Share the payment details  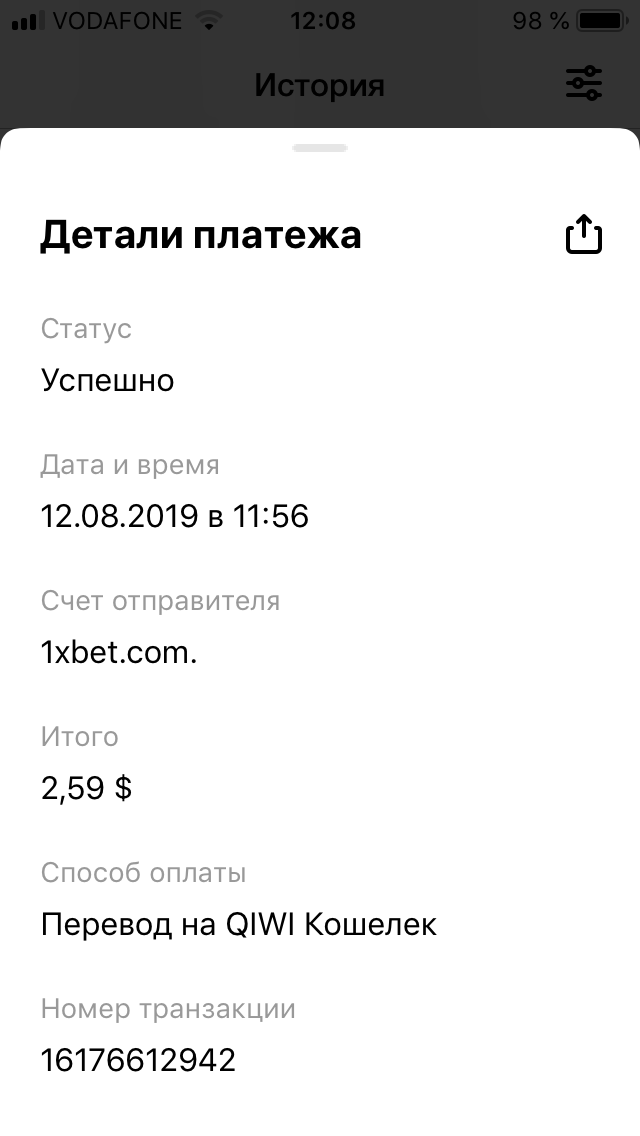(583, 235)
